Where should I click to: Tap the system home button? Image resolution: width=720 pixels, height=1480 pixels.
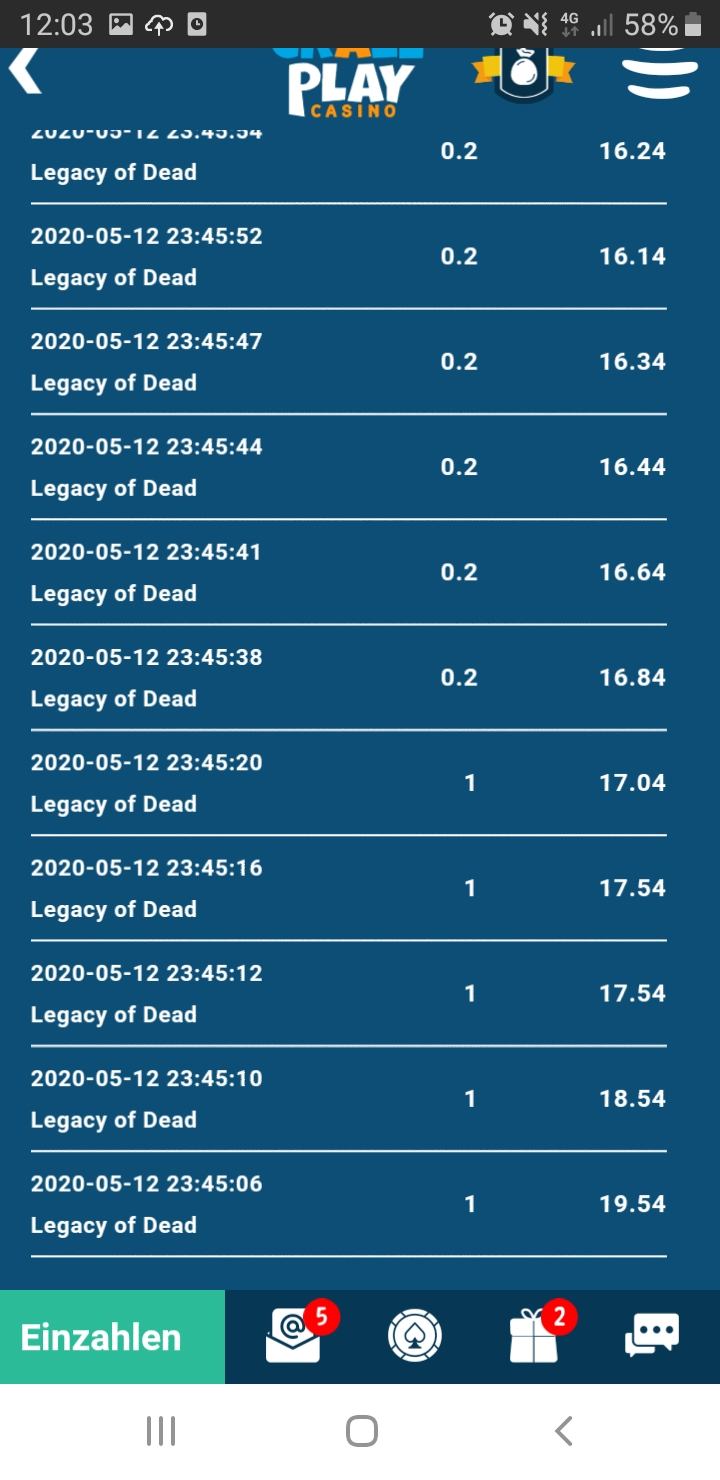(361, 1431)
